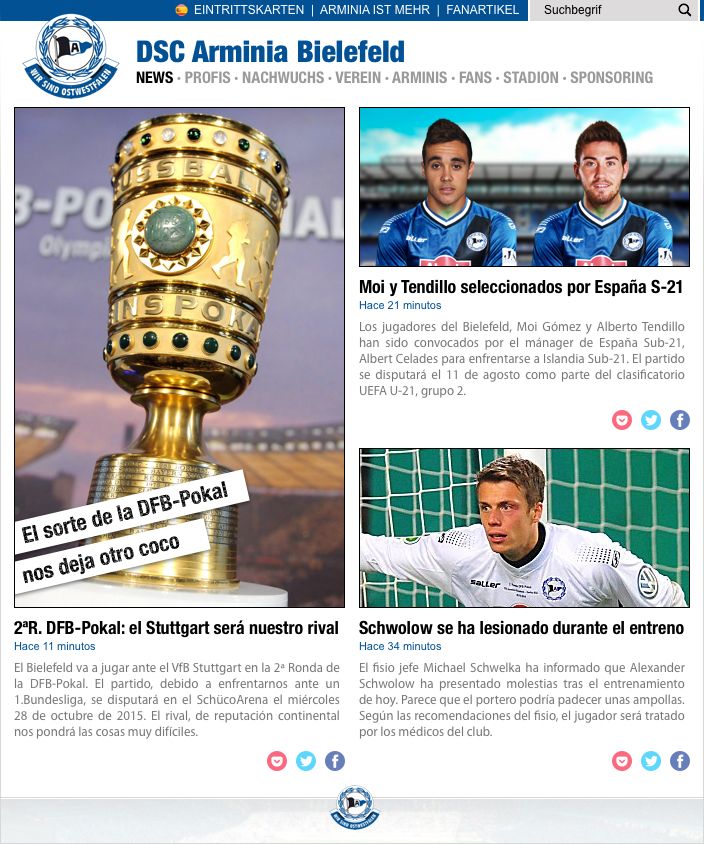Share Schwolow article on Facebook
Image resolution: width=704 pixels, height=844 pixels.
tap(680, 761)
